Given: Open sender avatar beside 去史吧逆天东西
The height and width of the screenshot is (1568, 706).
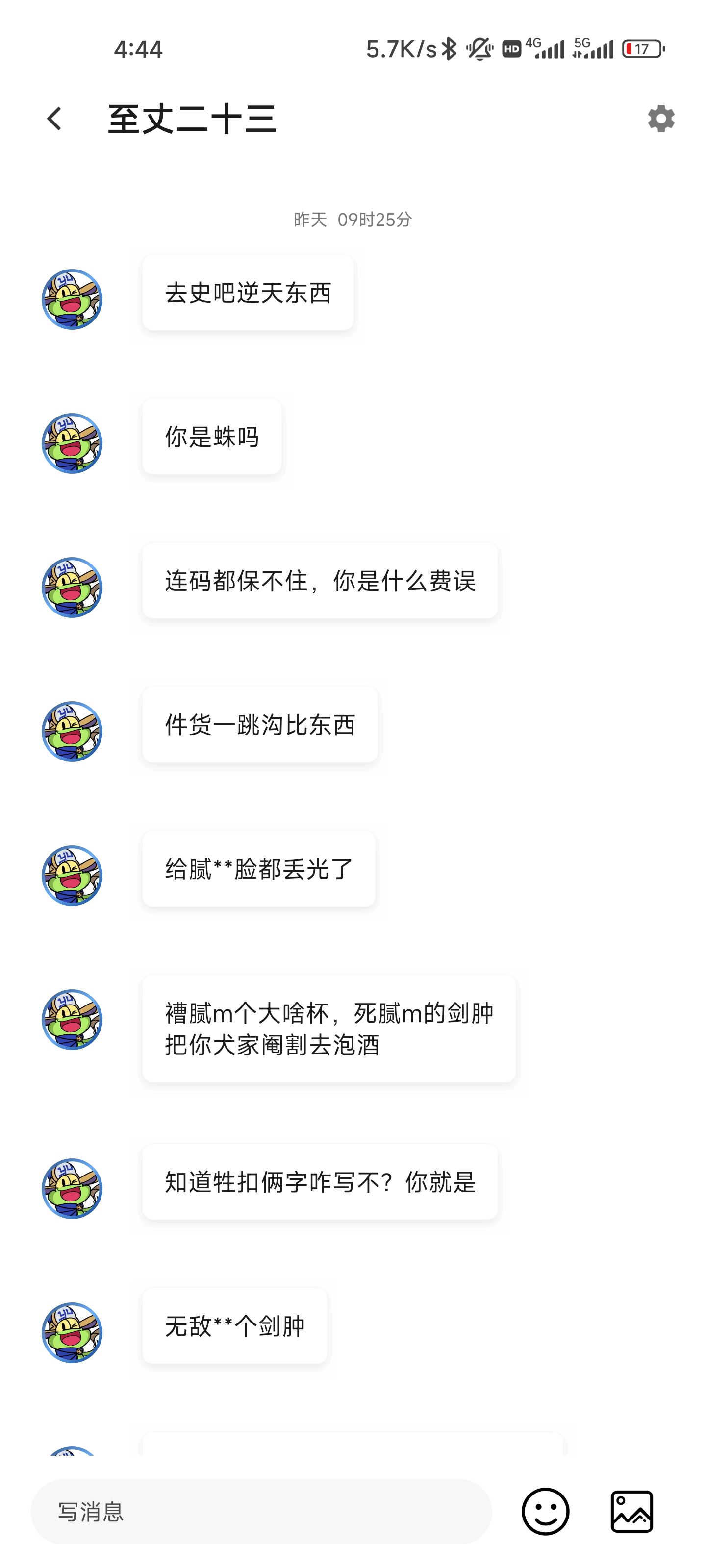Looking at the screenshot, I should pyautogui.click(x=72, y=299).
